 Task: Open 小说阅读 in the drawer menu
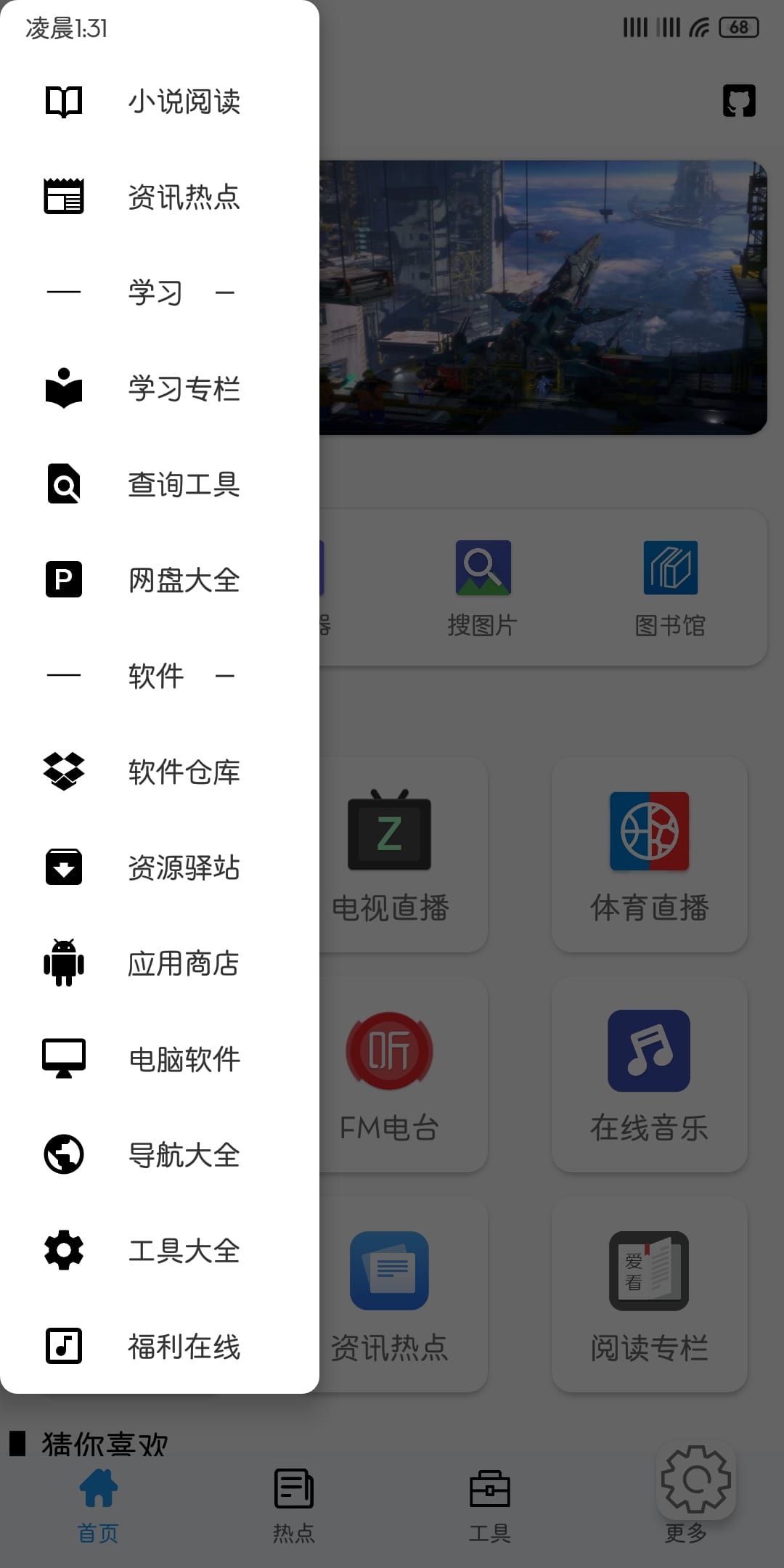coord(160,102)
